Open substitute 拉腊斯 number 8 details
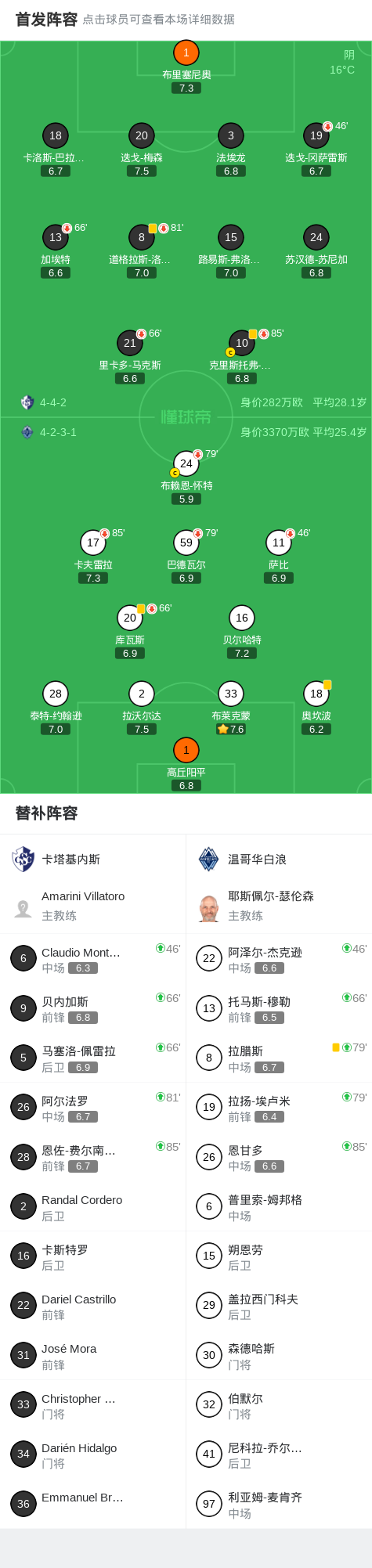372x1568 pixels. [x=279, y=1058]
